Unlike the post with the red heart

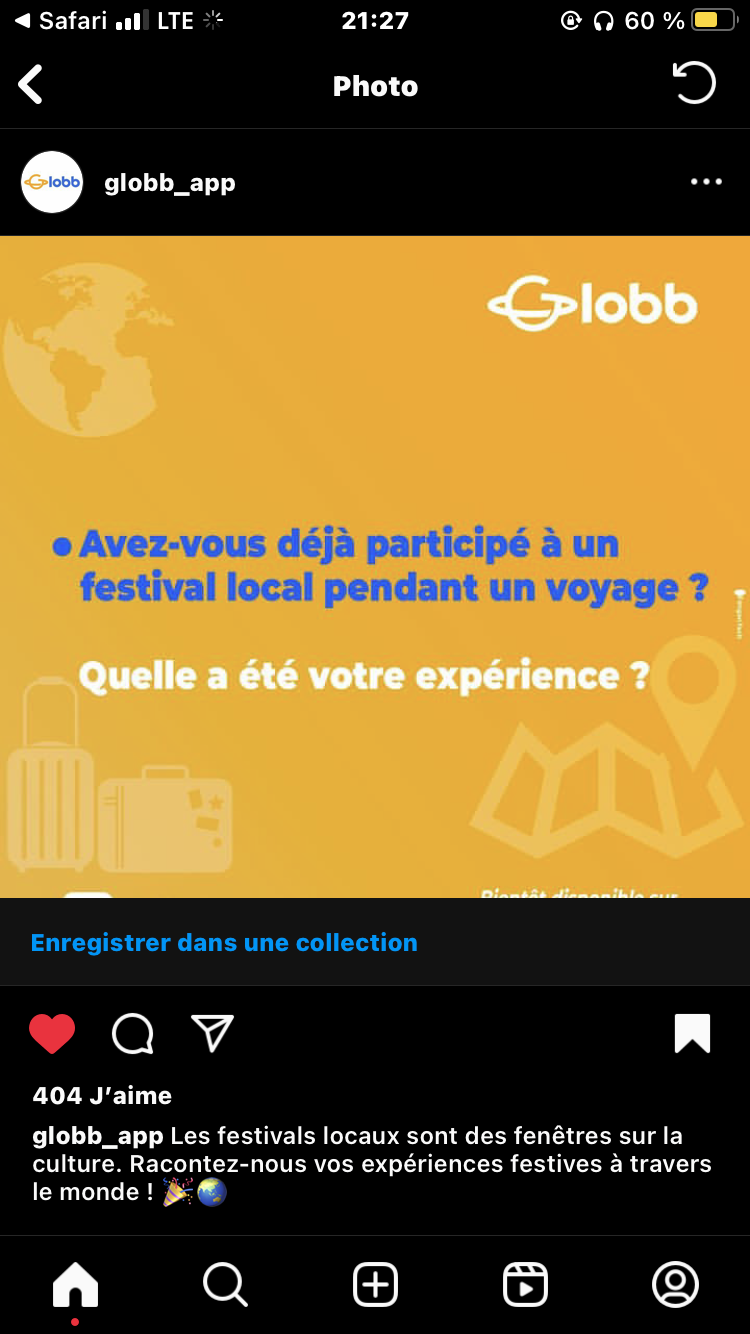point(52,1034)
